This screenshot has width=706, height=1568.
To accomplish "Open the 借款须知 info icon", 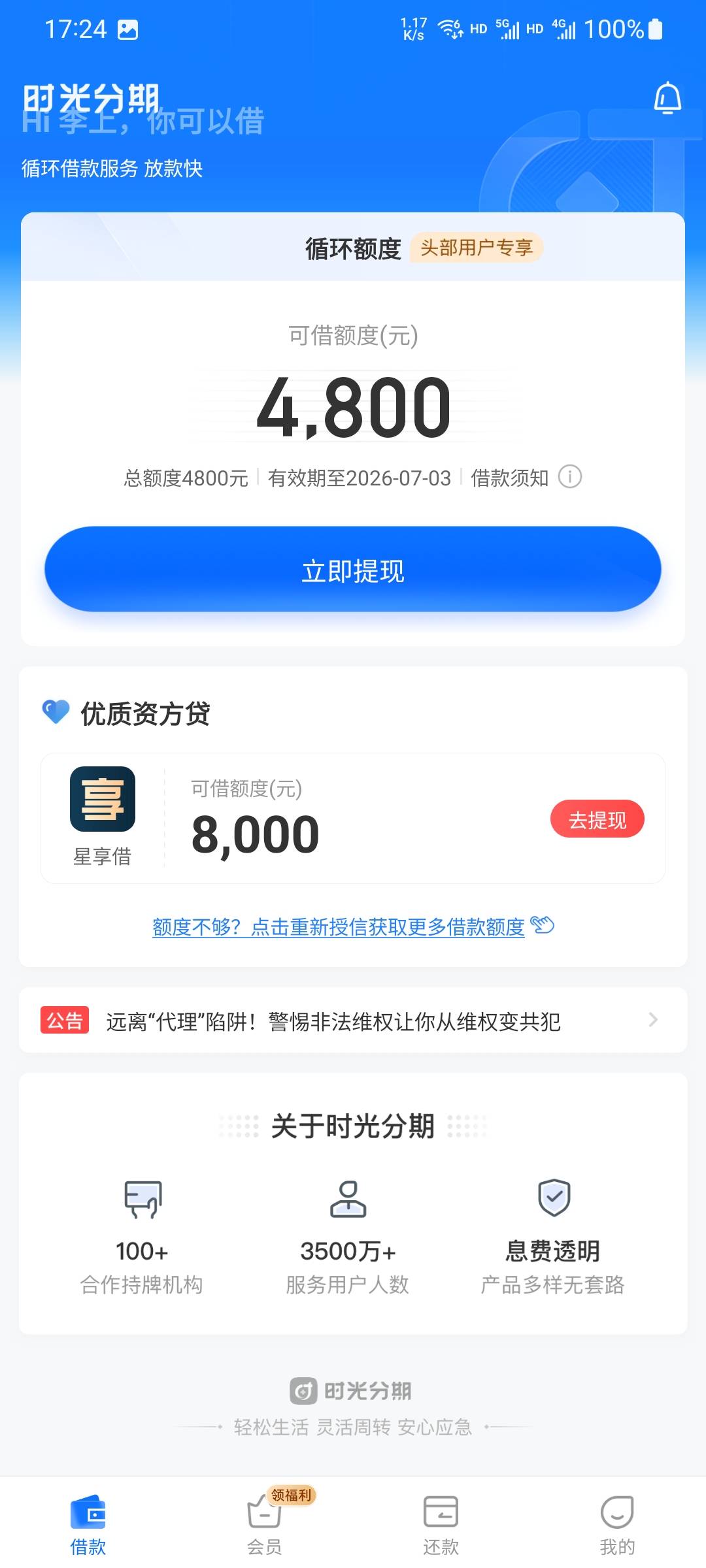I will coord(569,477).
